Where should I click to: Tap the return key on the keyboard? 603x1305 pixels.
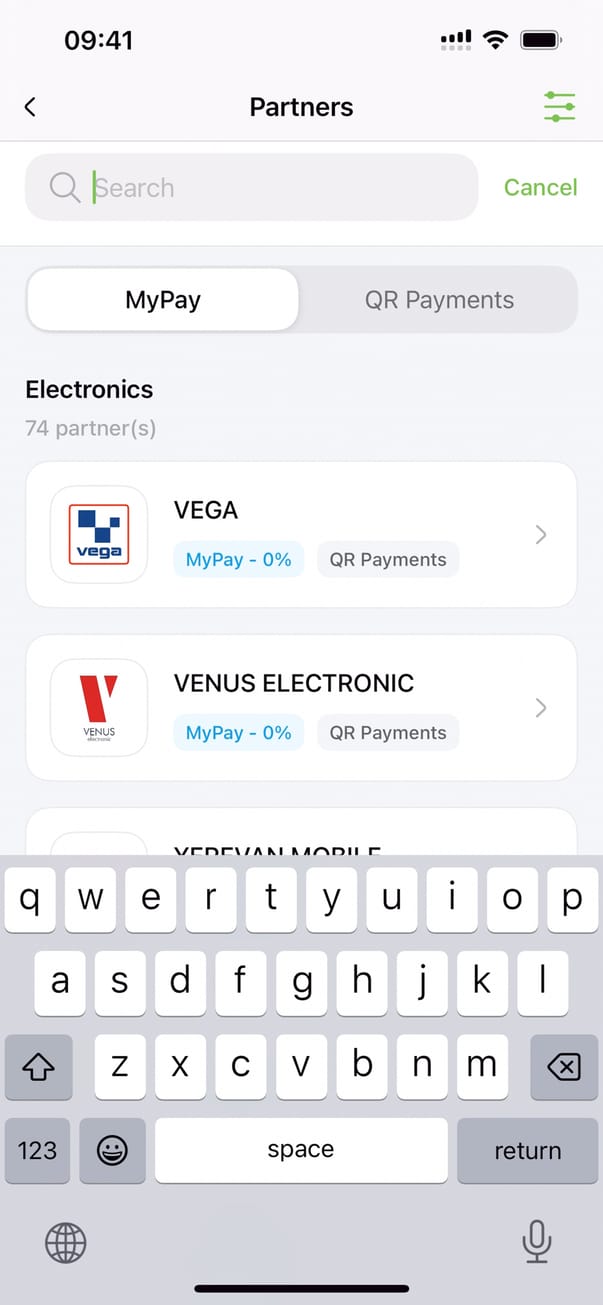point(527,1151)
